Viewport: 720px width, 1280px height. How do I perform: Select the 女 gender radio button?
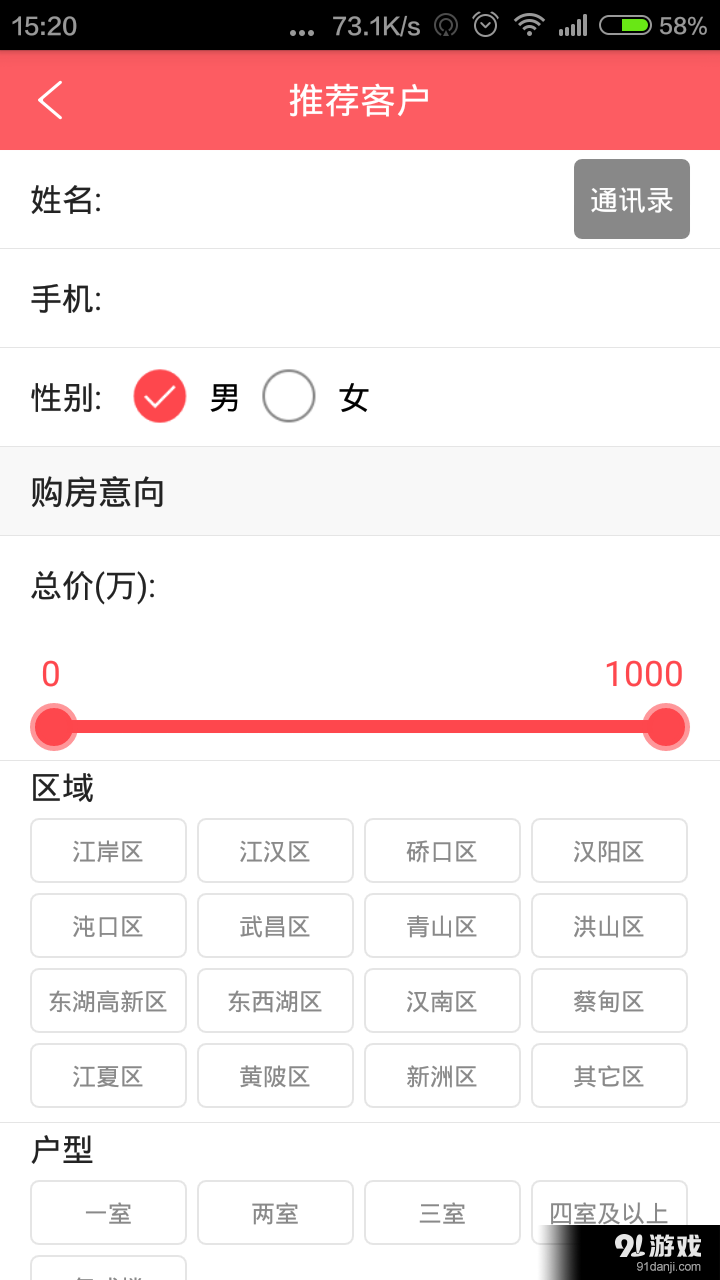[x=288, y=396]
